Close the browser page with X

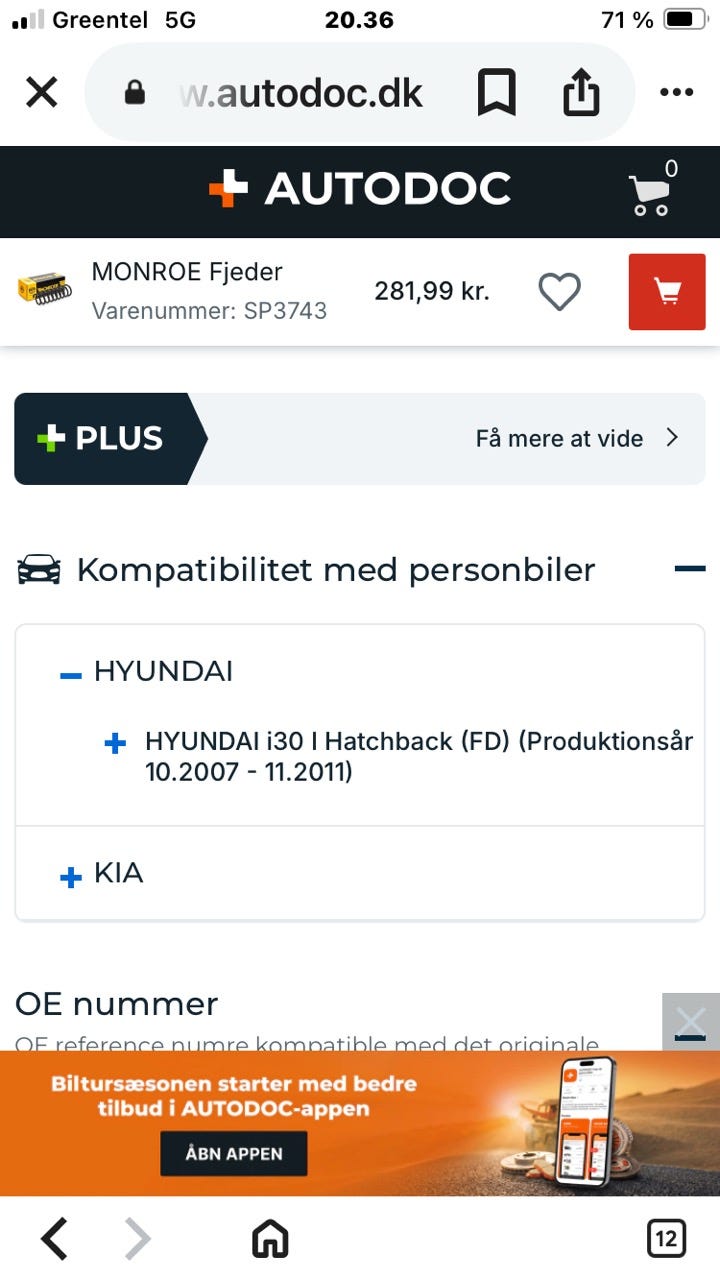41,93
